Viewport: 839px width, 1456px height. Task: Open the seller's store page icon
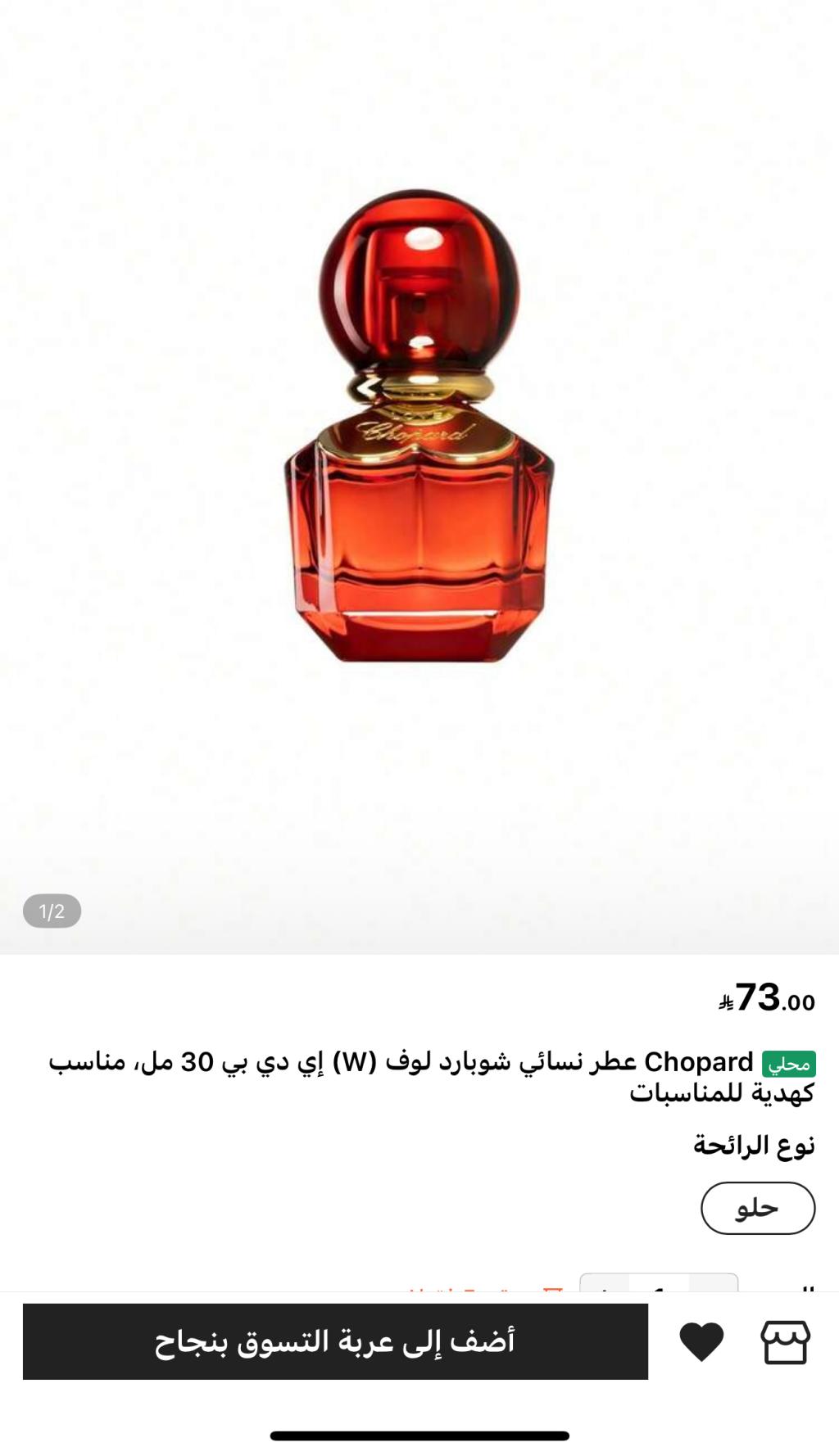click(785, 1341)
